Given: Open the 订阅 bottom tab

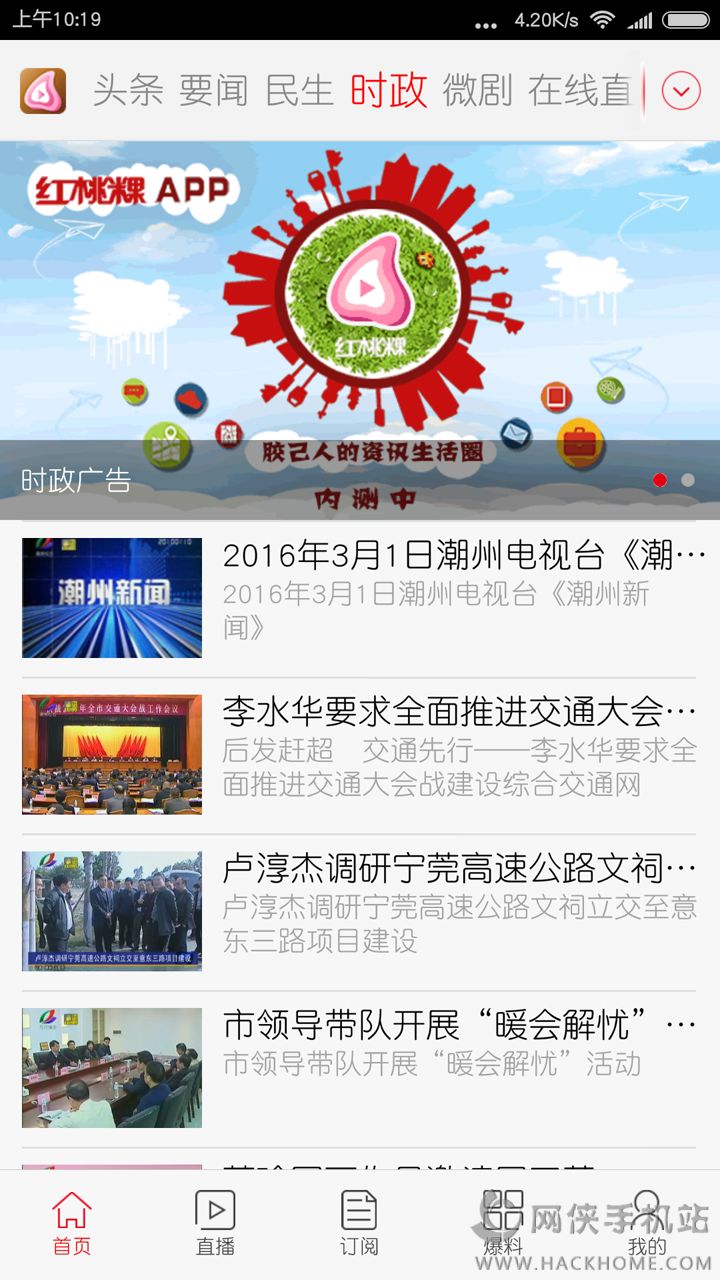Looking at the screenshot, I should pos(359,1224).
